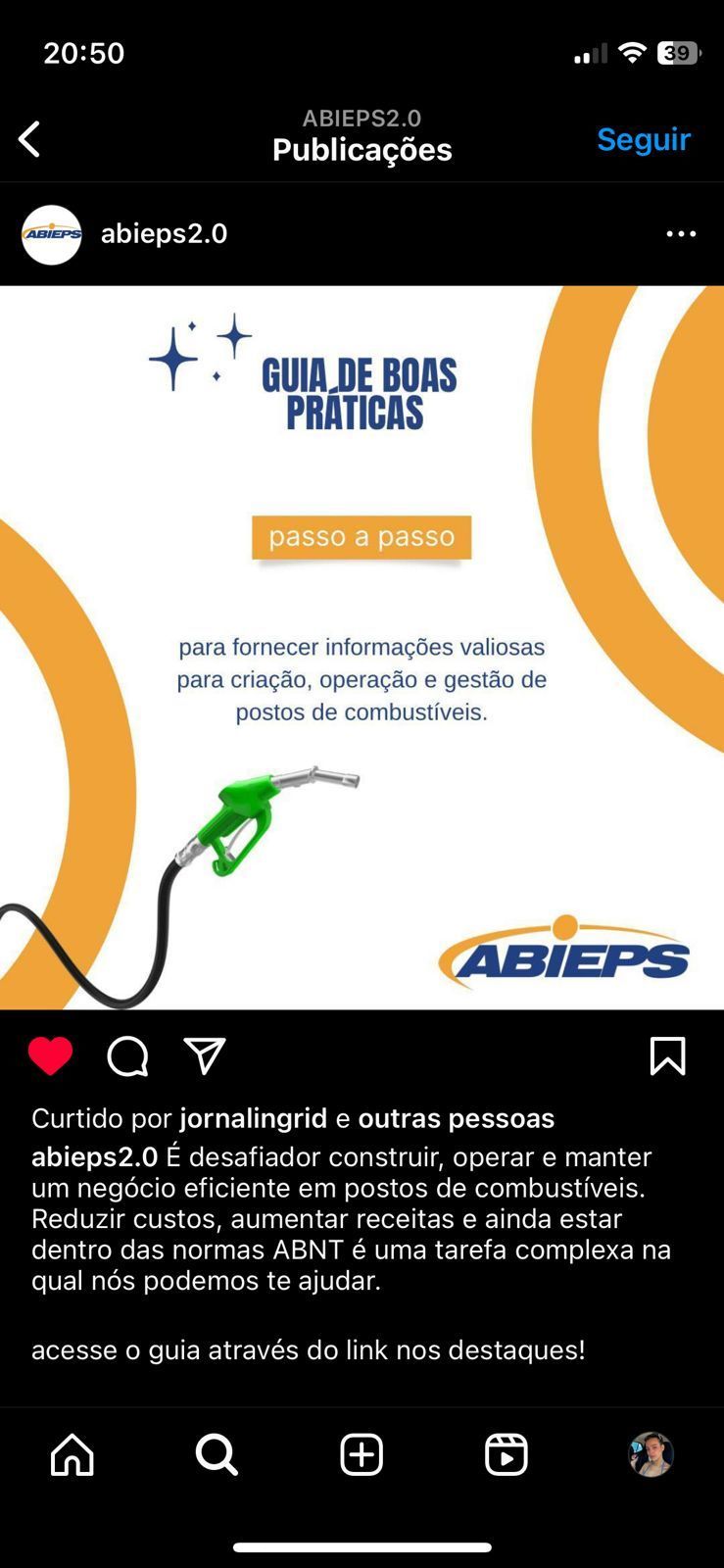This screenshot has width=724, height=1568.
Task: View outras pessoas who liked the post
Action: (x=457, y=1118)
